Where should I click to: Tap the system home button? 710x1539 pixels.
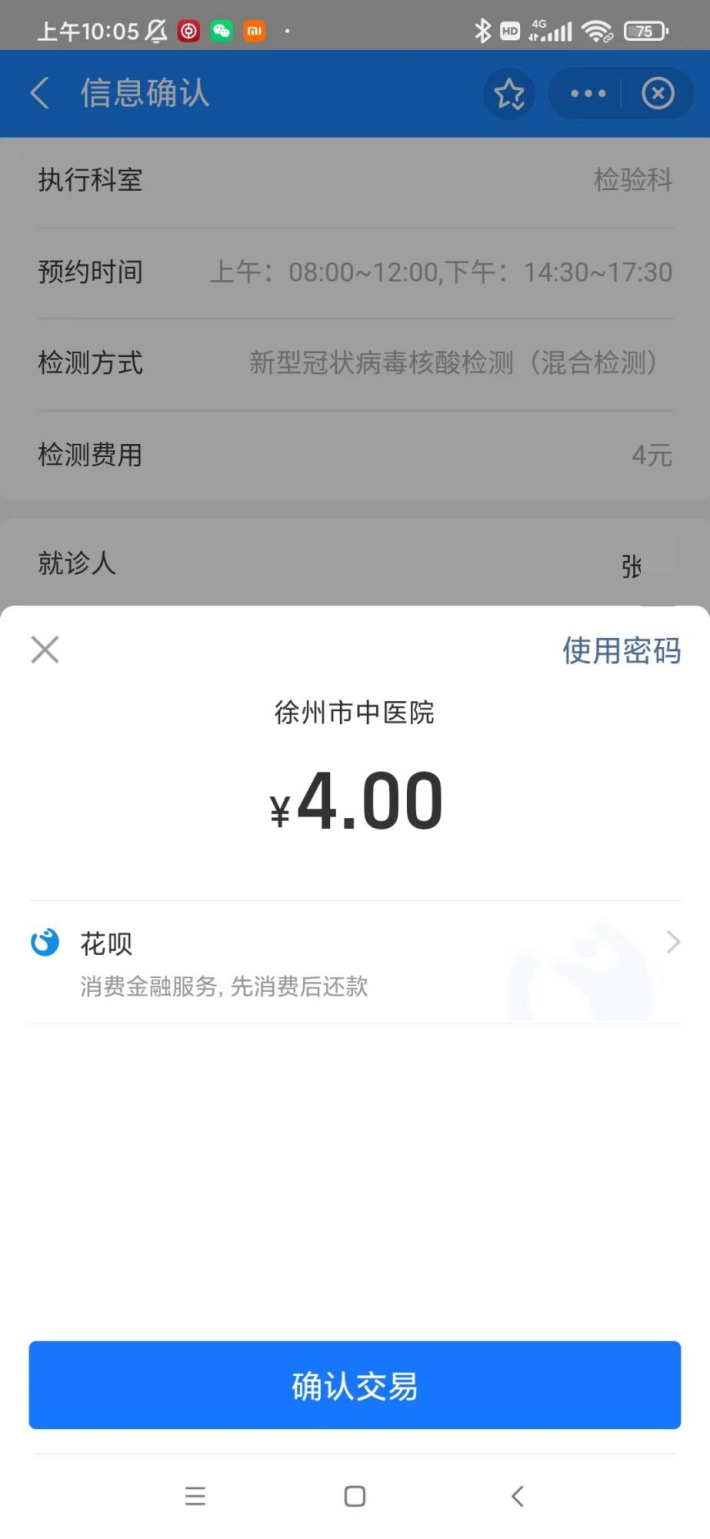point(355,1496)
